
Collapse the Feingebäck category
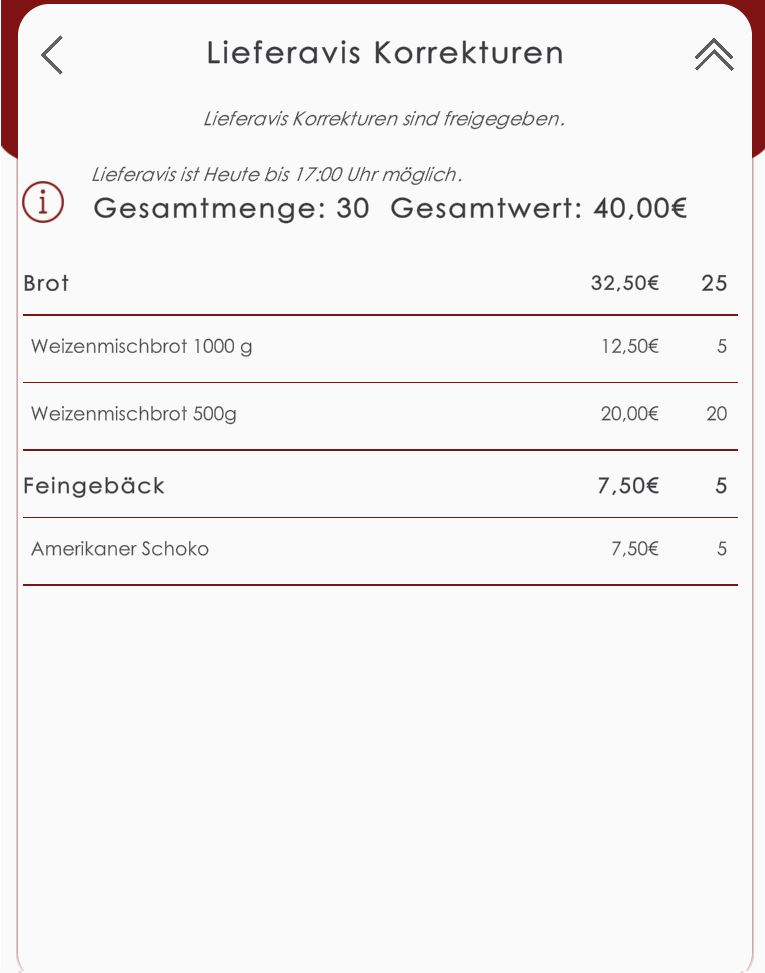380,486
